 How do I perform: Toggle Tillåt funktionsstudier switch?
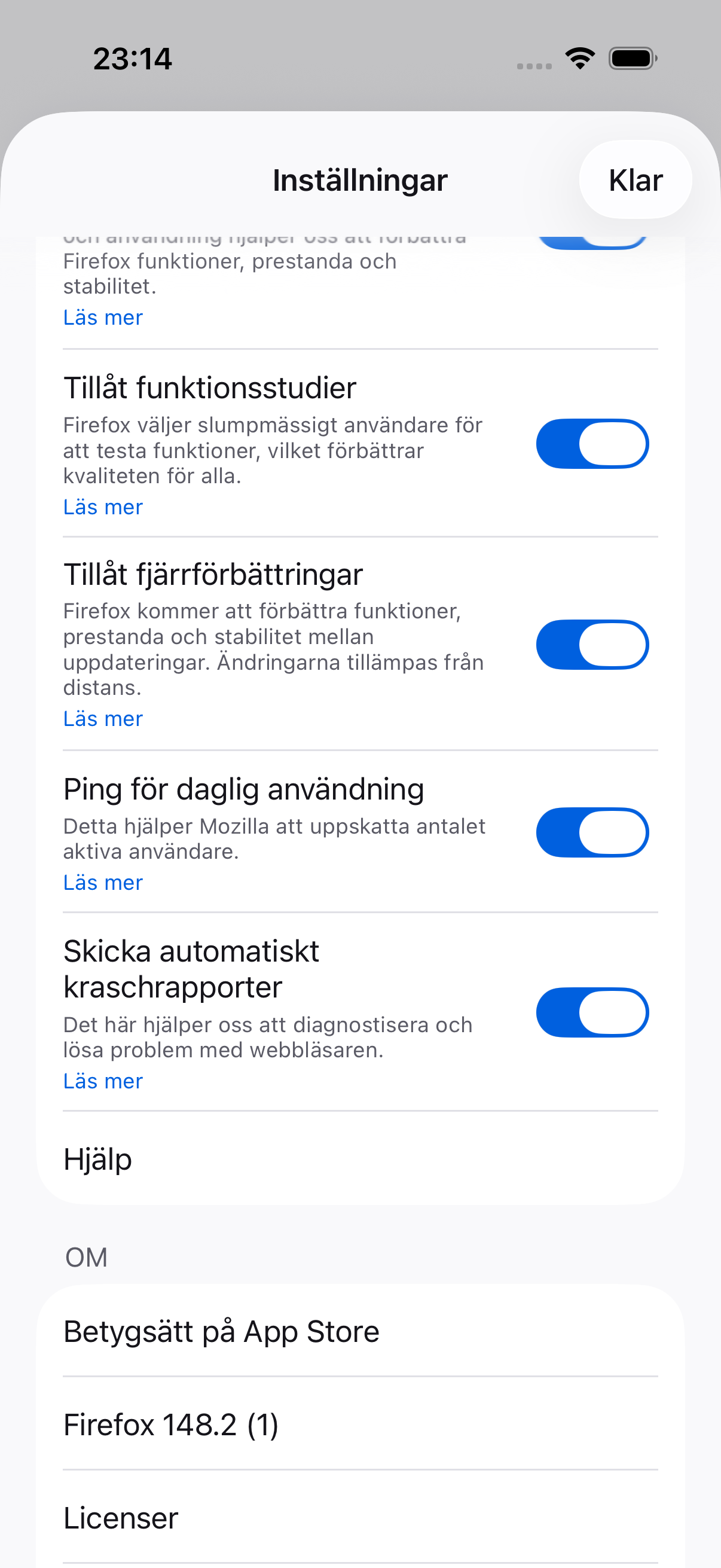coord(591,444)
